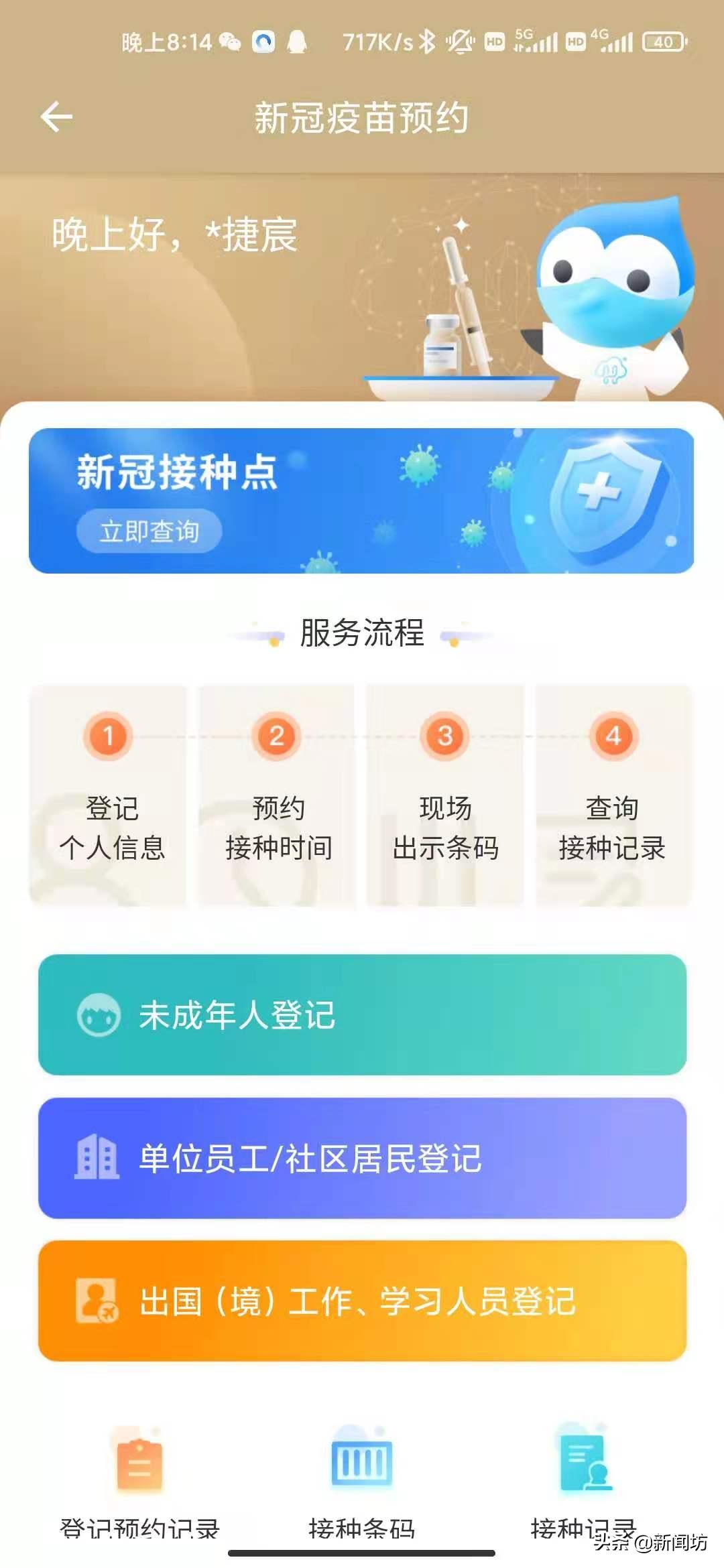724x1568 pixels.
Task: Tap the WeChat icon in the status bar
Action: point(231,42)
